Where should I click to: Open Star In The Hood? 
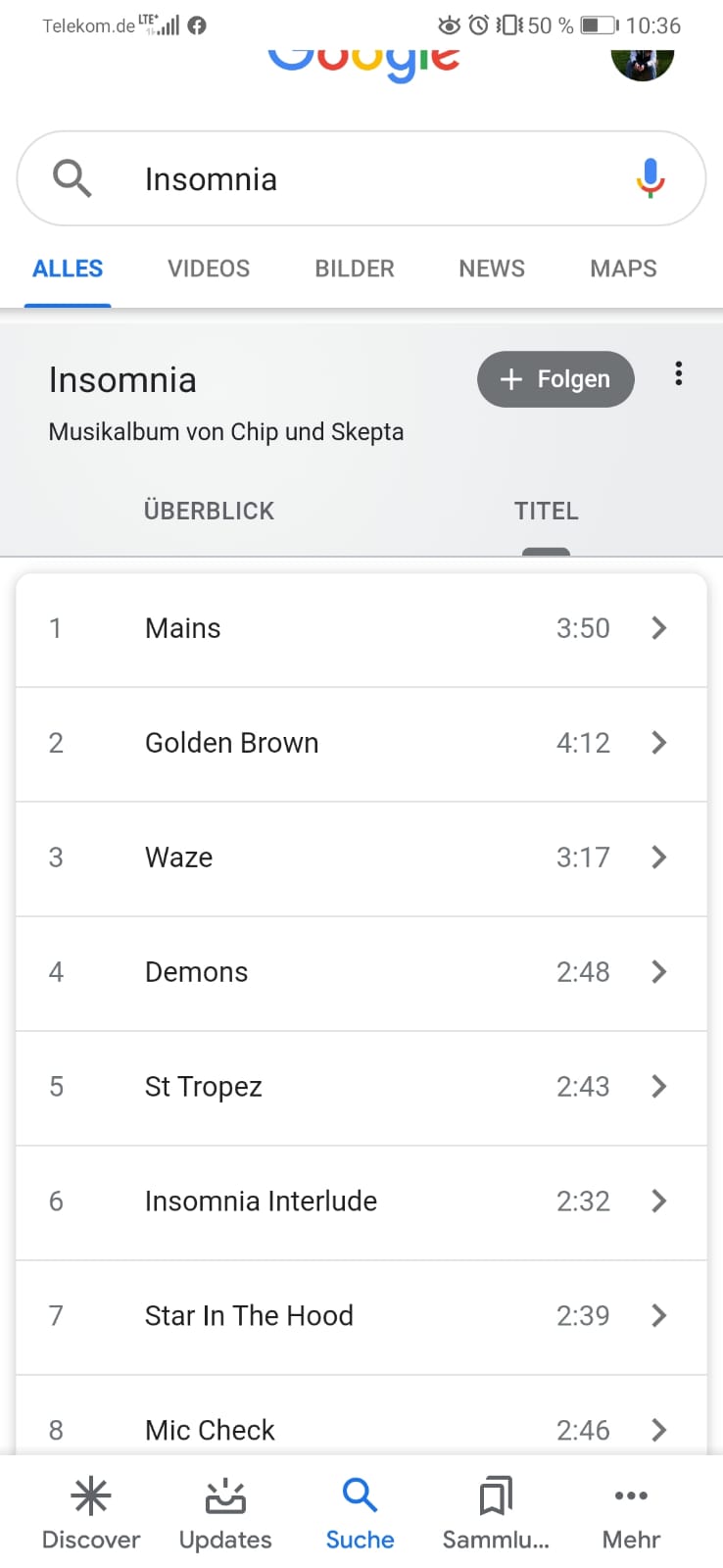point(361,1316)
